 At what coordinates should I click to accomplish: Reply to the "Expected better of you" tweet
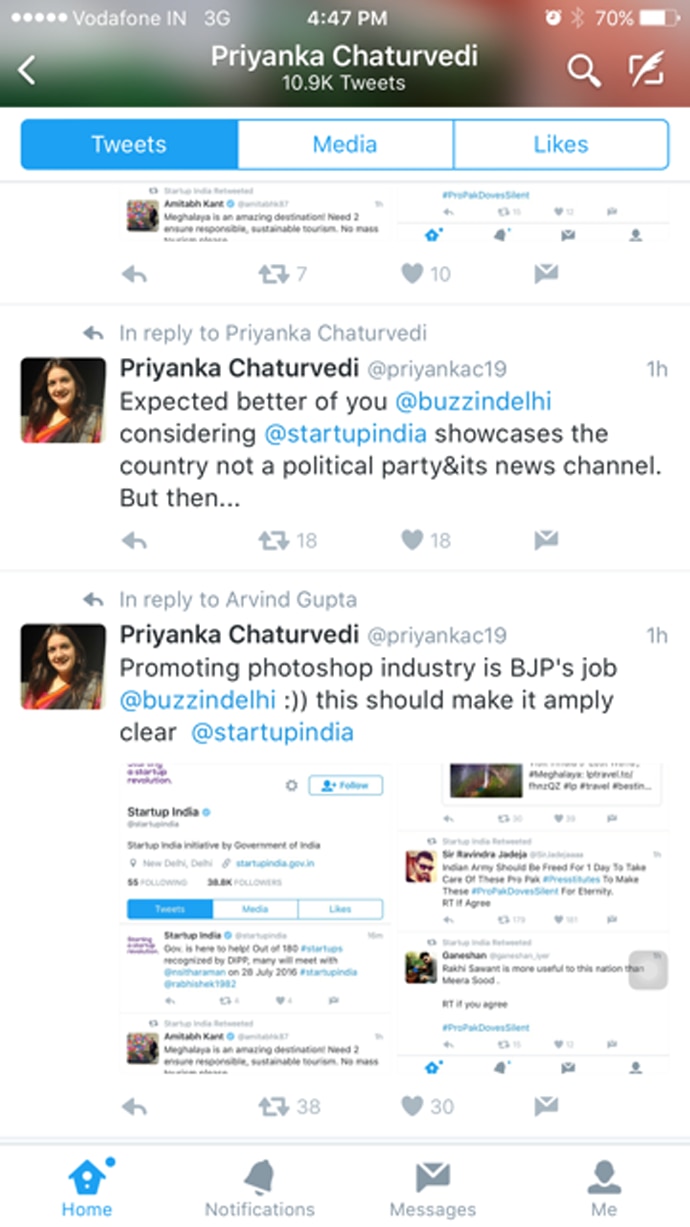(x=134, y=541)
